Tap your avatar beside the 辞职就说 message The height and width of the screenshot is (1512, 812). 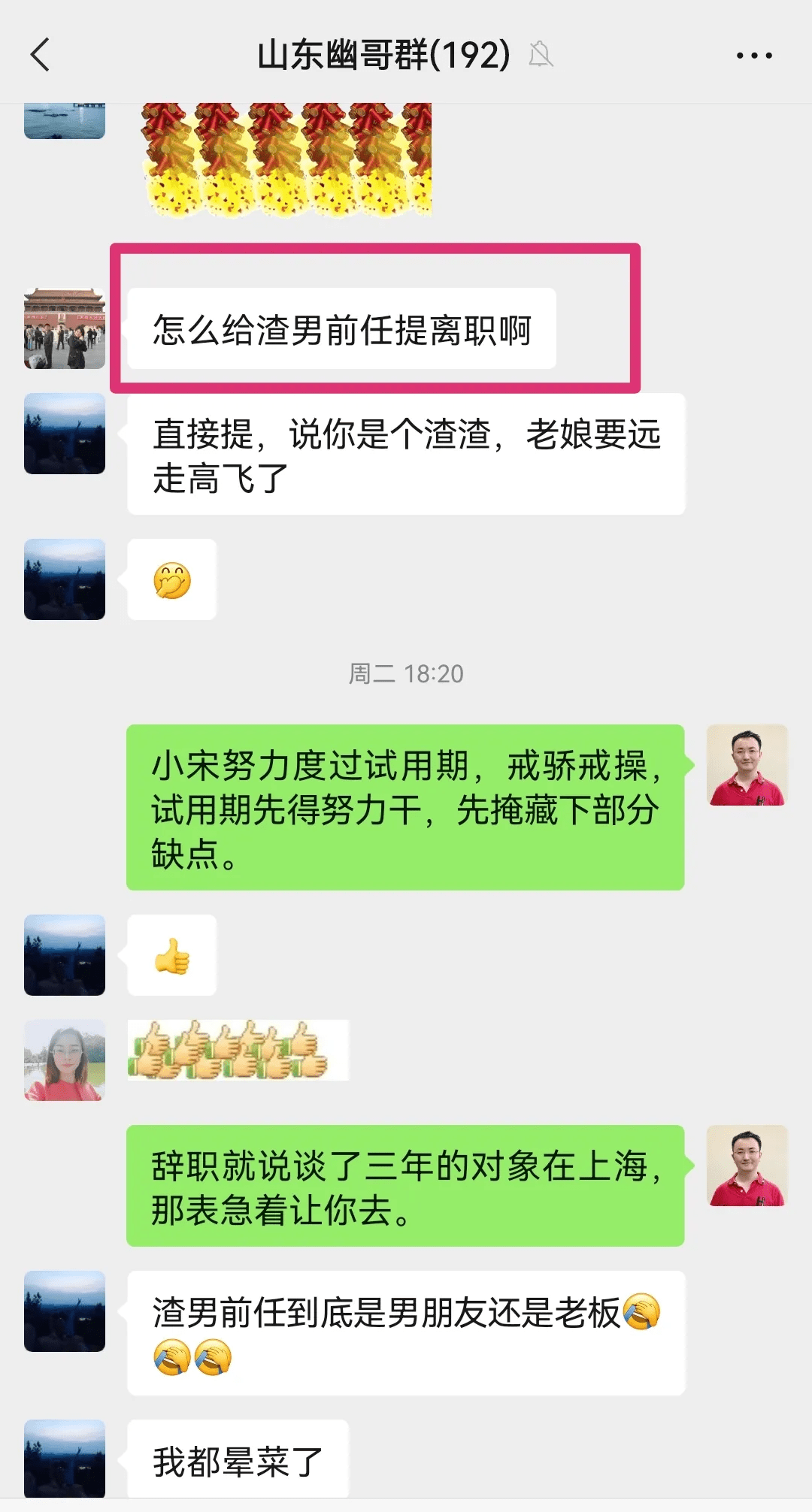(747, 1166)
